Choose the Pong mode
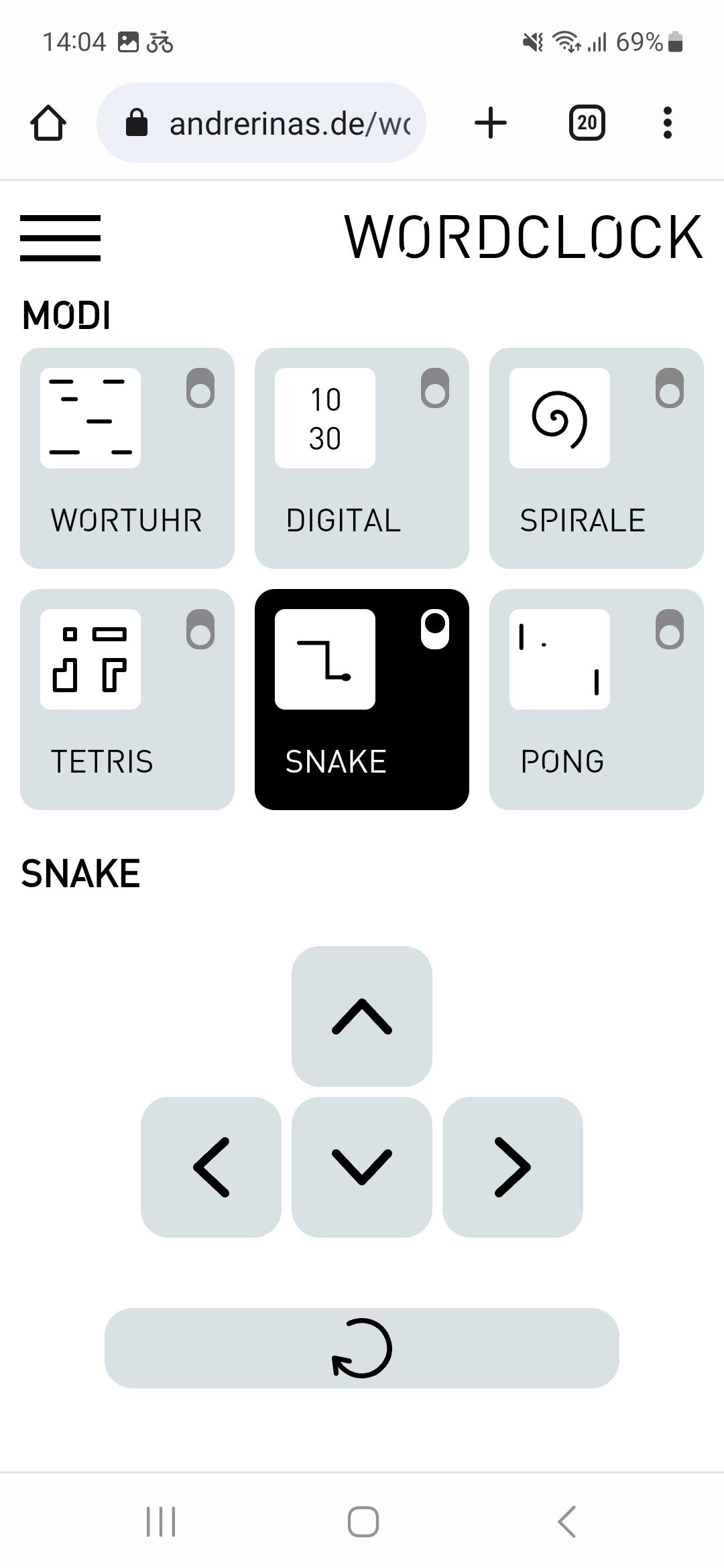The width and height of the screenshot is (724, 1568). click(x=597, y=700)
